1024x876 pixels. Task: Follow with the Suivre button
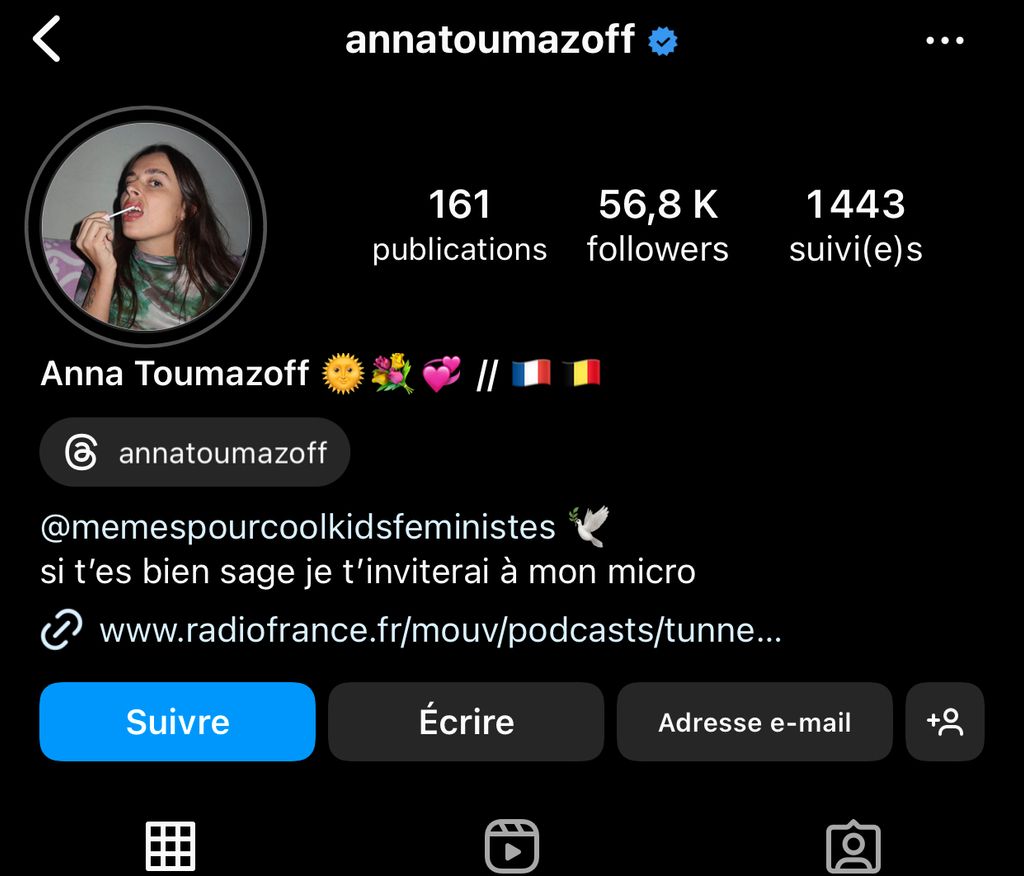[177, 722]
